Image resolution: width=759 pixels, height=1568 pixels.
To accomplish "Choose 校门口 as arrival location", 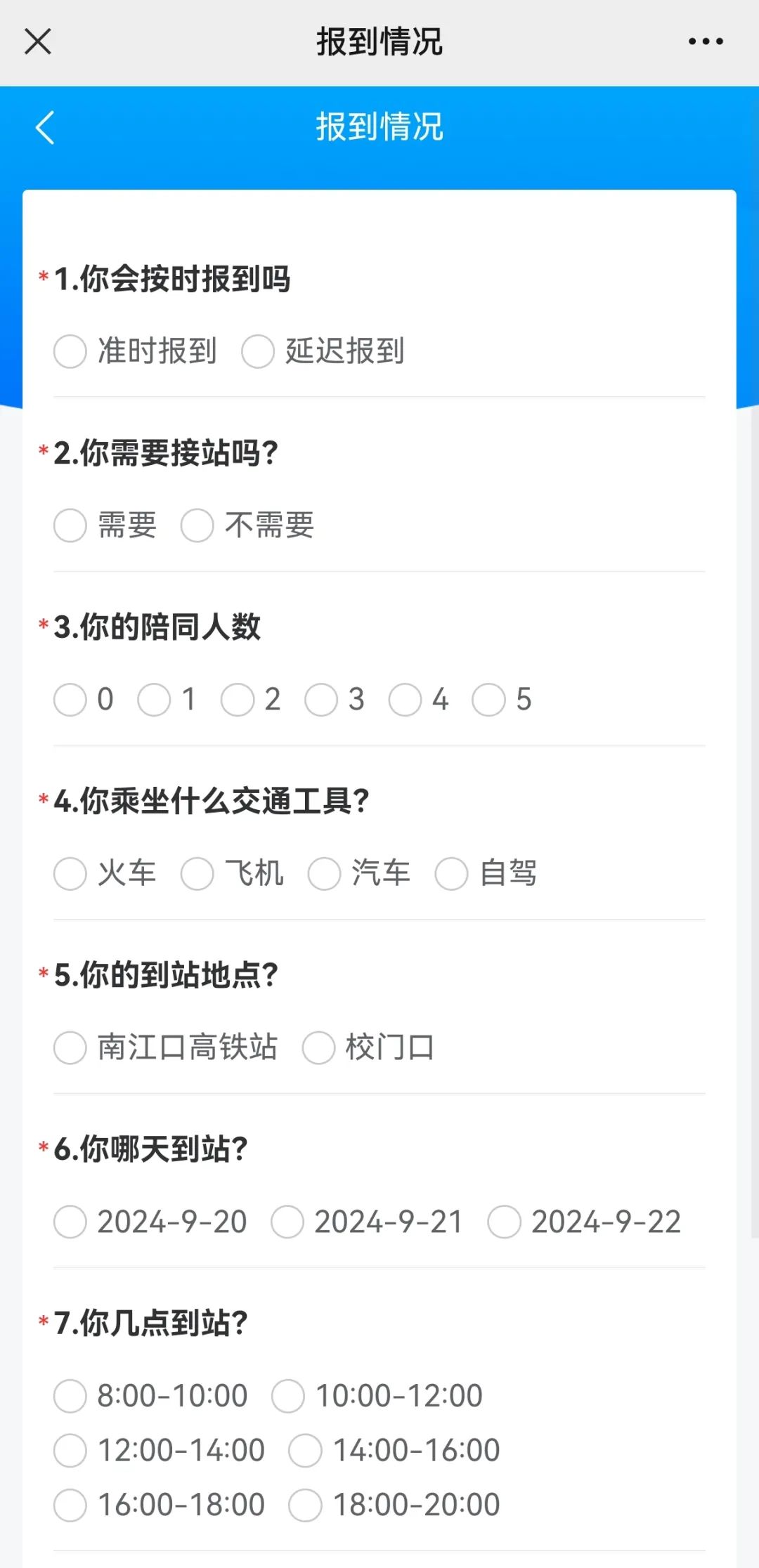I will click(318, 1048).
